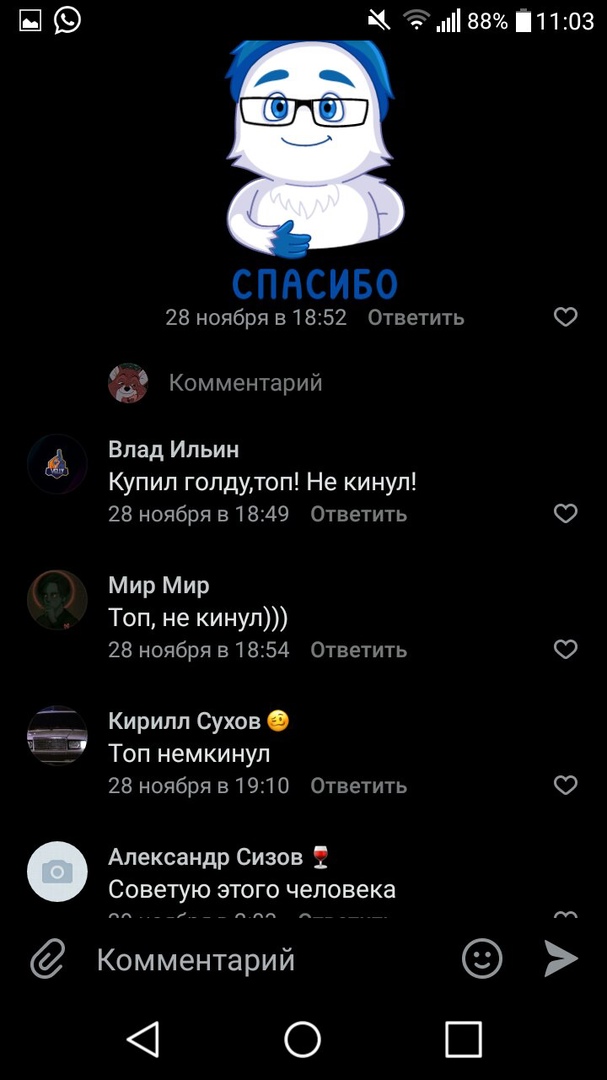Like Мир Мир's comment
607x1080 pixels.
[565, 649]
